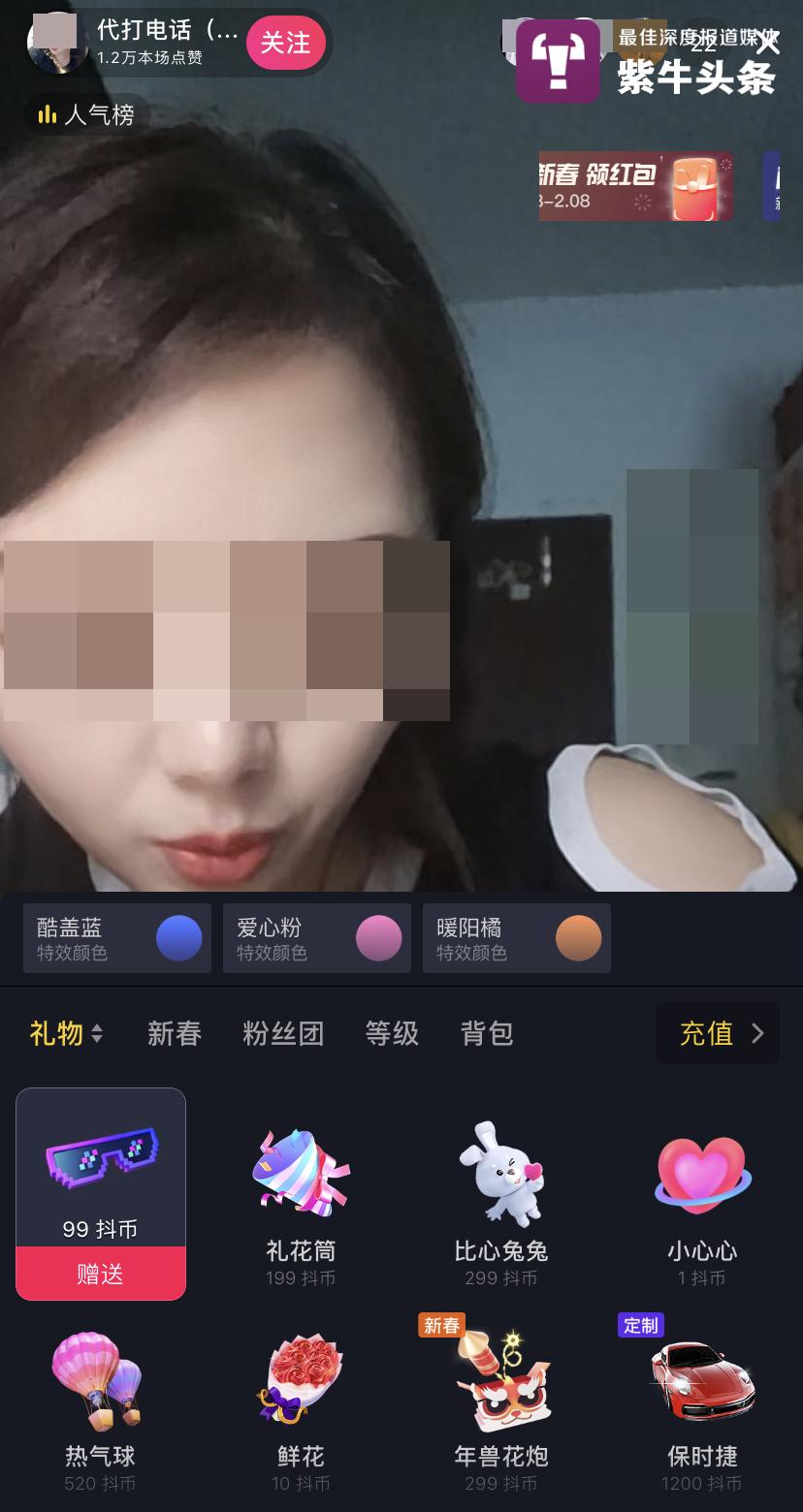803x1512 pixels.
Task: Switch to the 等级 tab
Action: [392, 1033]
